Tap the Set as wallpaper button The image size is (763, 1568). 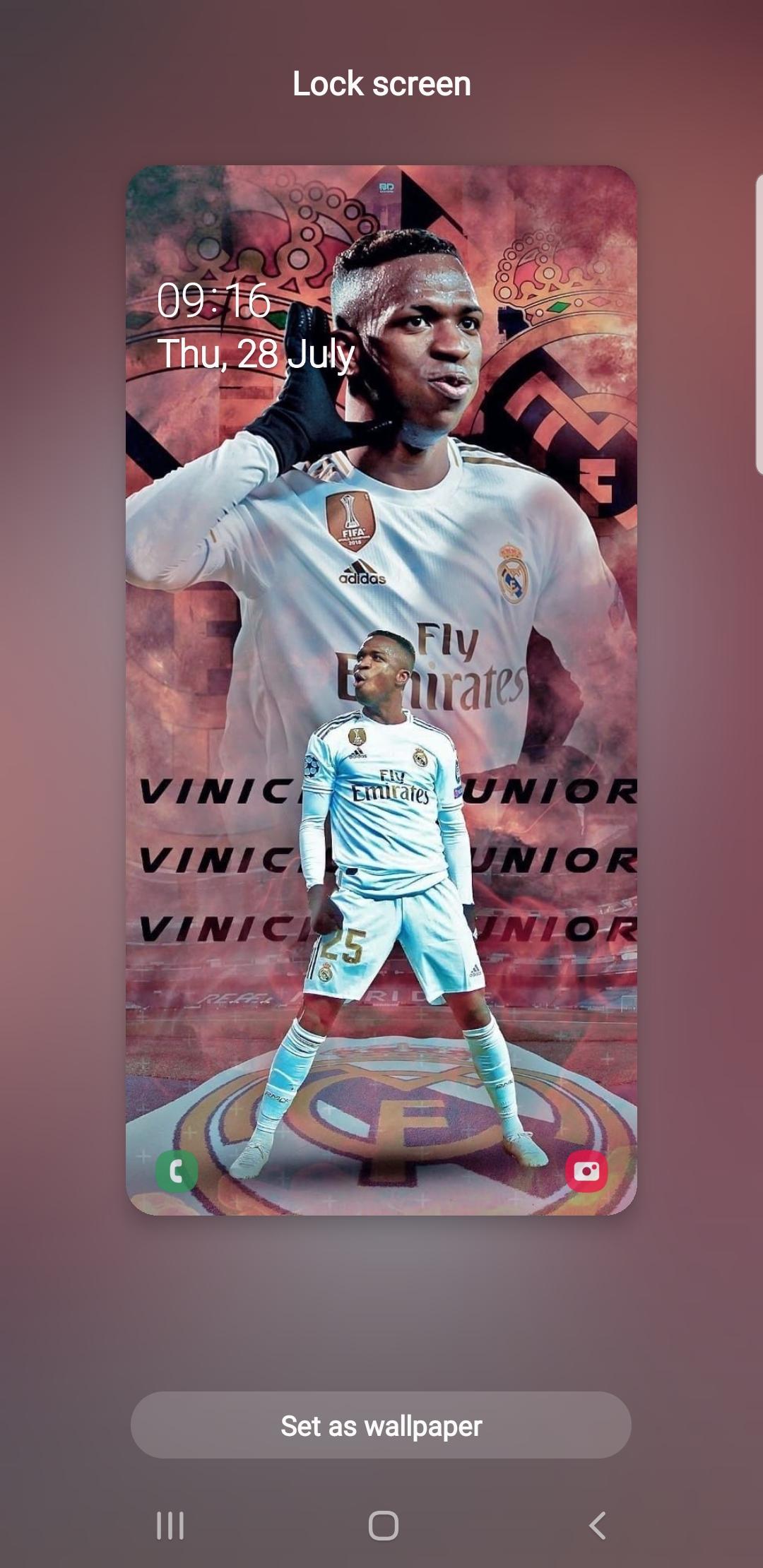(x=381, y=1425)
